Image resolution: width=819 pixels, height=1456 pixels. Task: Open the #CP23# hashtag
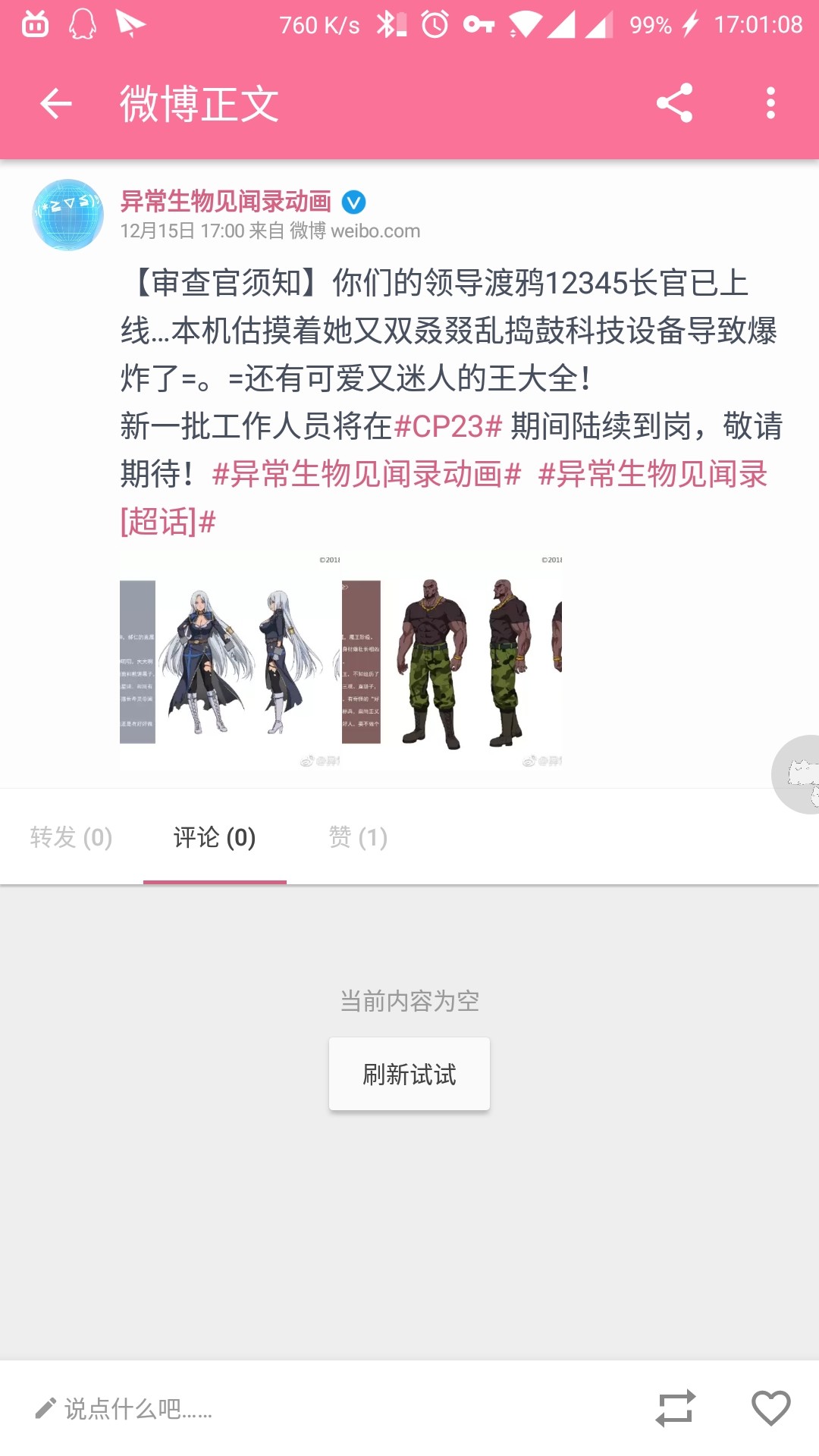pyautogui.click(x=448, y=426)
